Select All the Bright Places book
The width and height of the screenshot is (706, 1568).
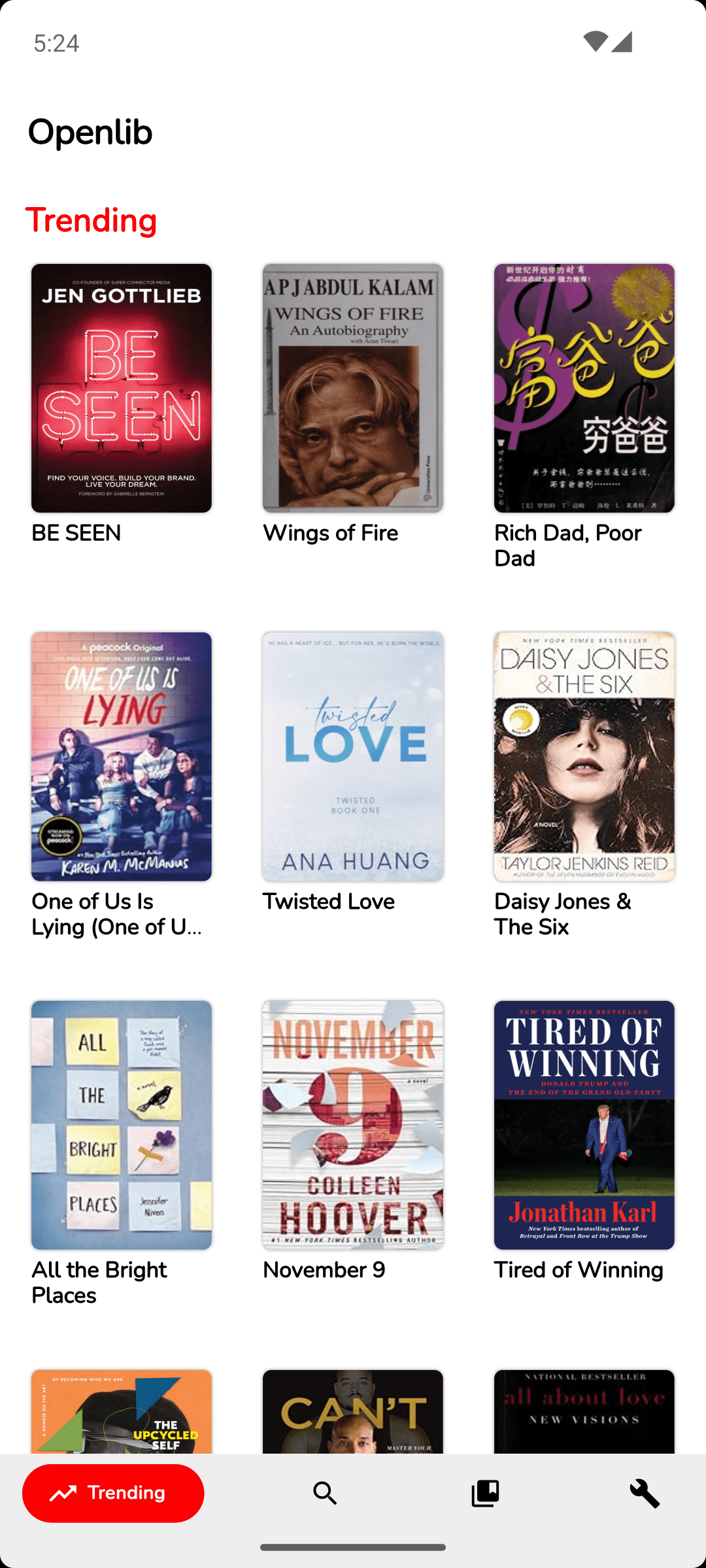122,1125
